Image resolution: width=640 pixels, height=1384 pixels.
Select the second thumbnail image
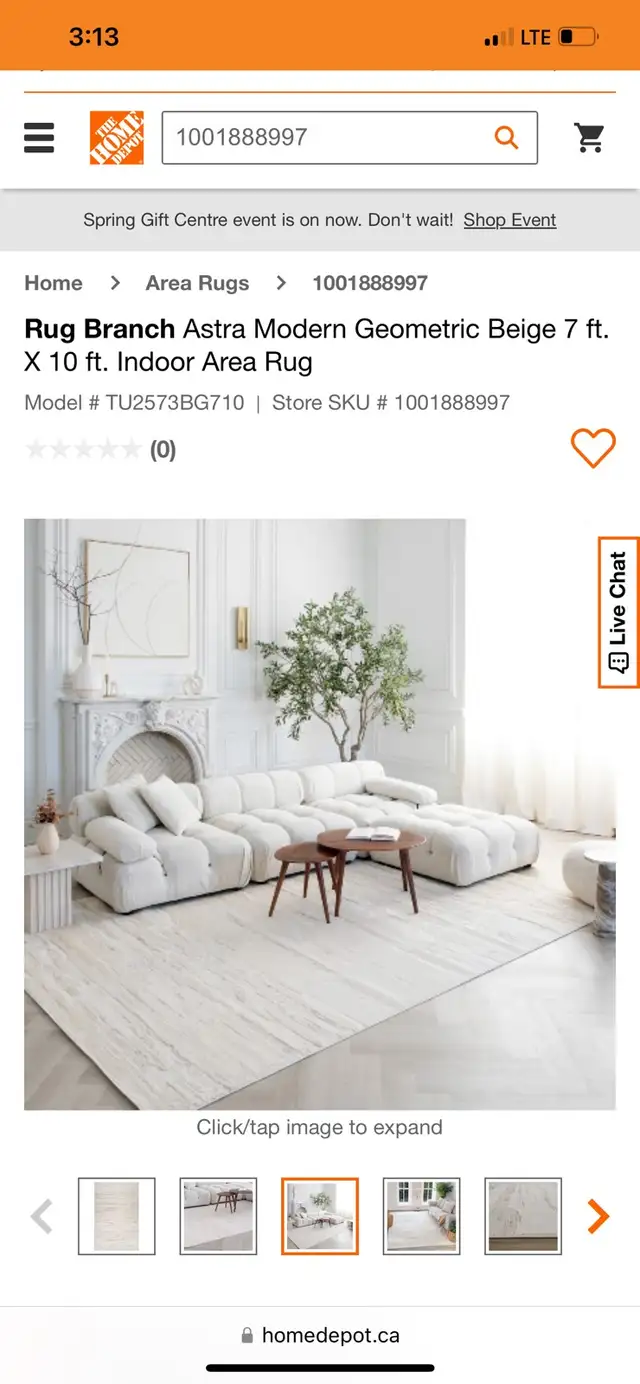[x=218, y=1216]
